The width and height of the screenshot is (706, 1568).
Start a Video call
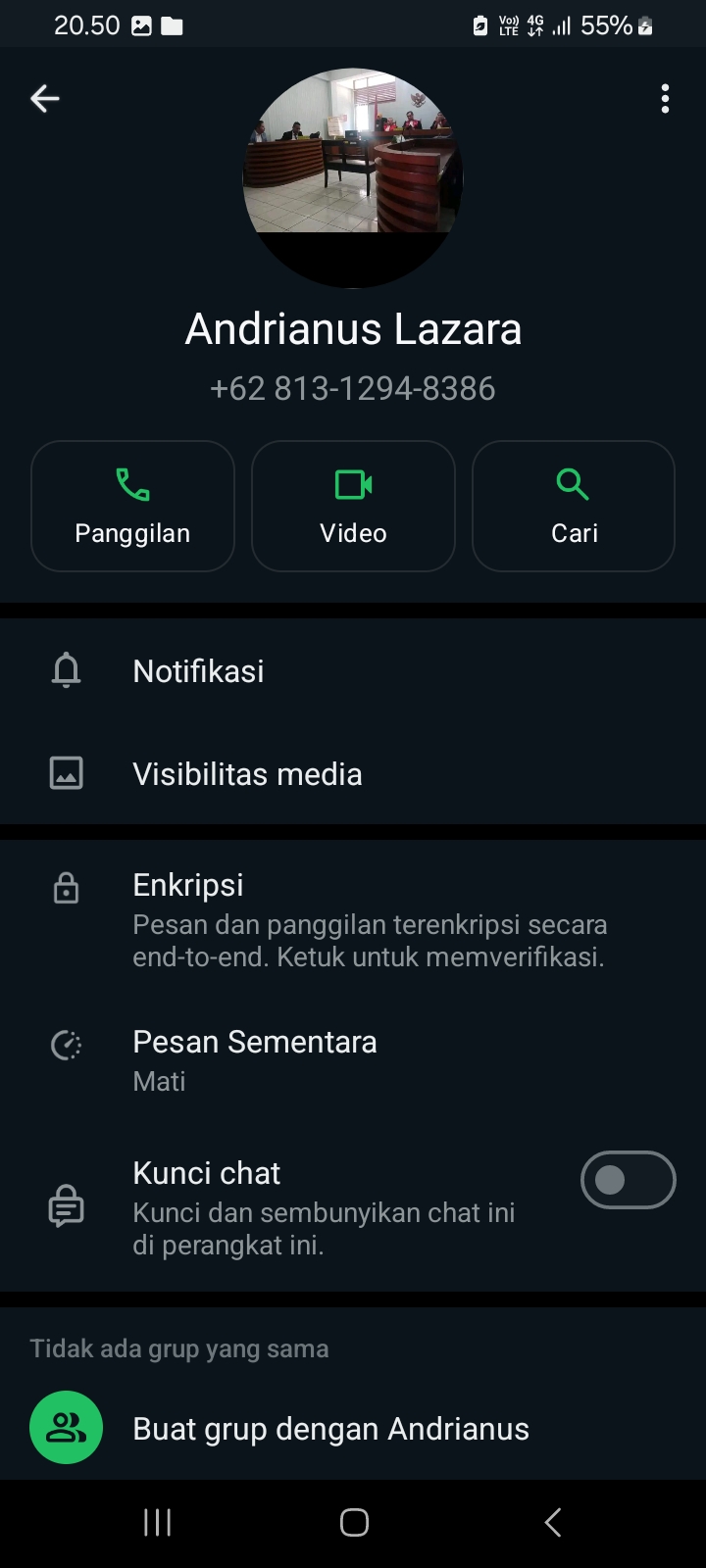tap(353, 506)
